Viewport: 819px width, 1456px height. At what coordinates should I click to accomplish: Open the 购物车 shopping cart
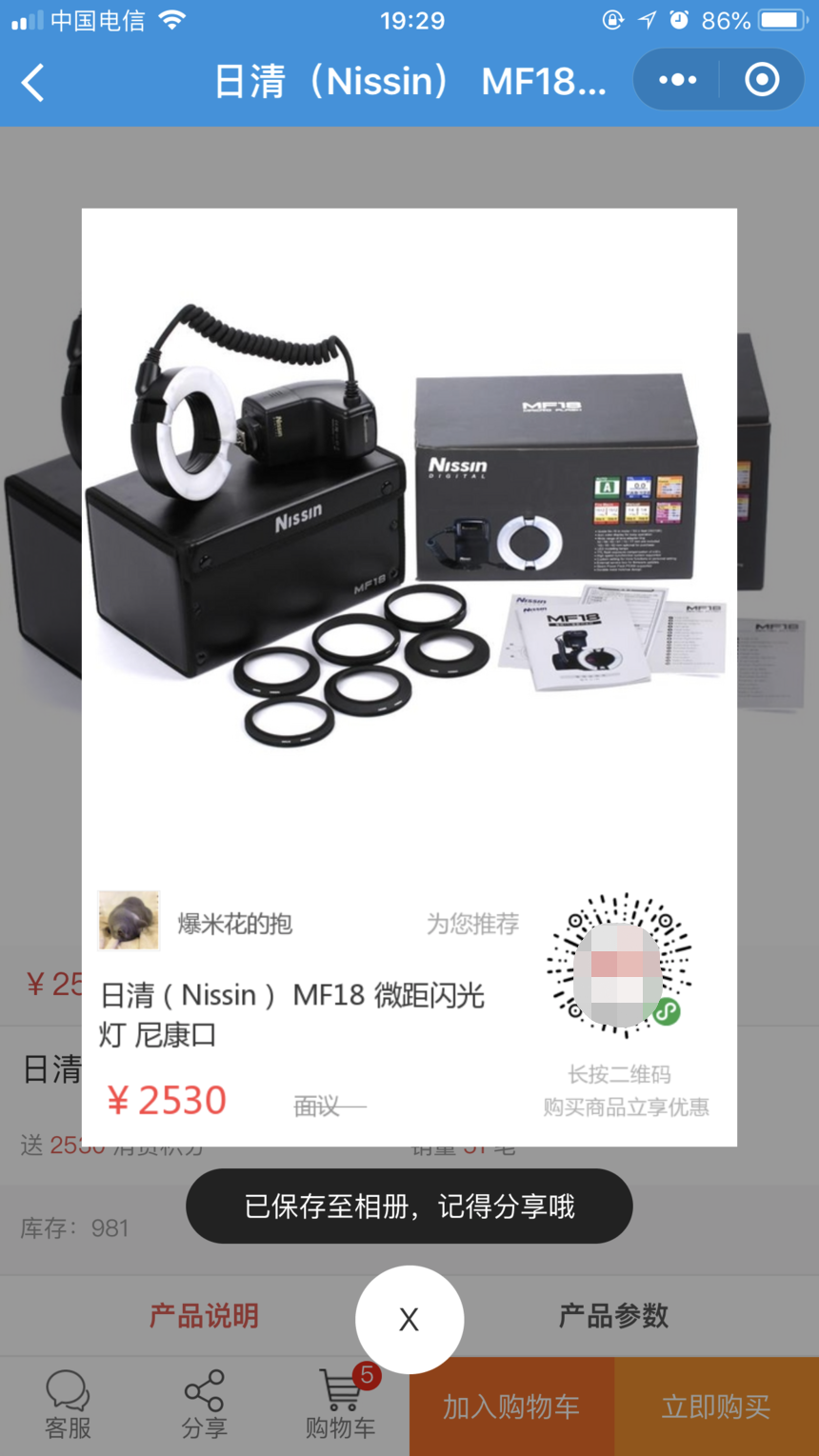tap(340, 1406)
